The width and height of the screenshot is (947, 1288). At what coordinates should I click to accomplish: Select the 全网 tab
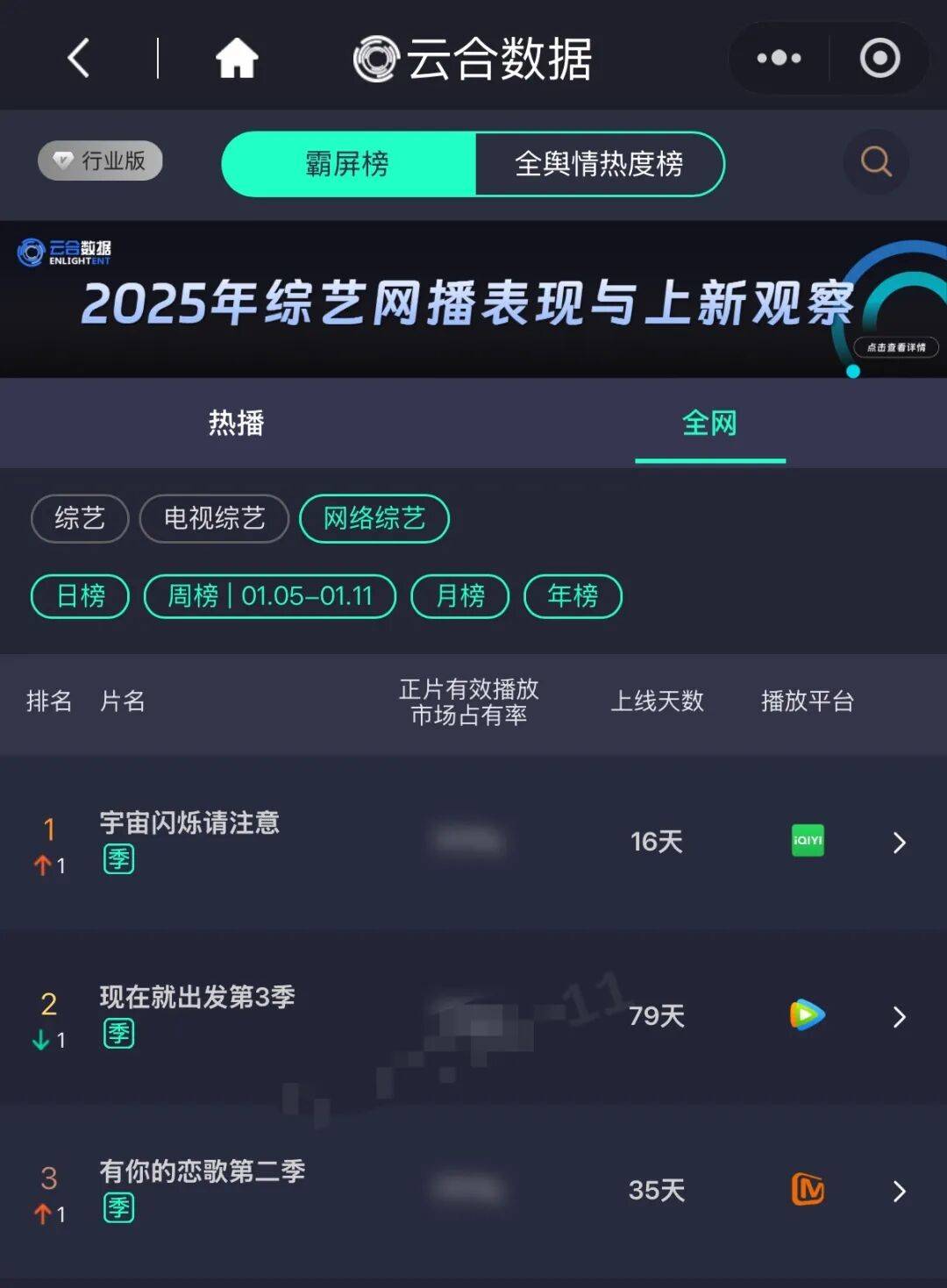point(709,423)
